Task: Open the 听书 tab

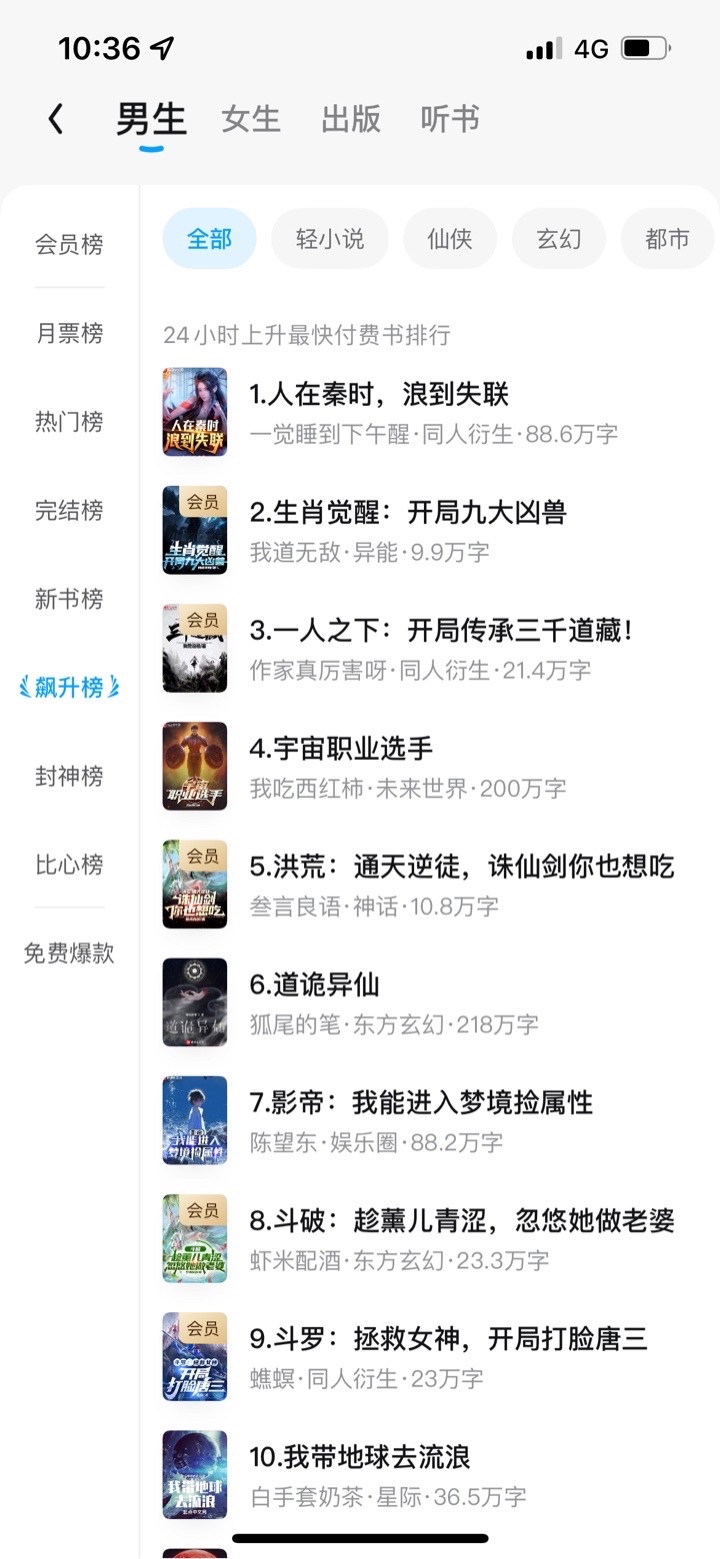Action: pyautogui.click(x=450, y=120)
